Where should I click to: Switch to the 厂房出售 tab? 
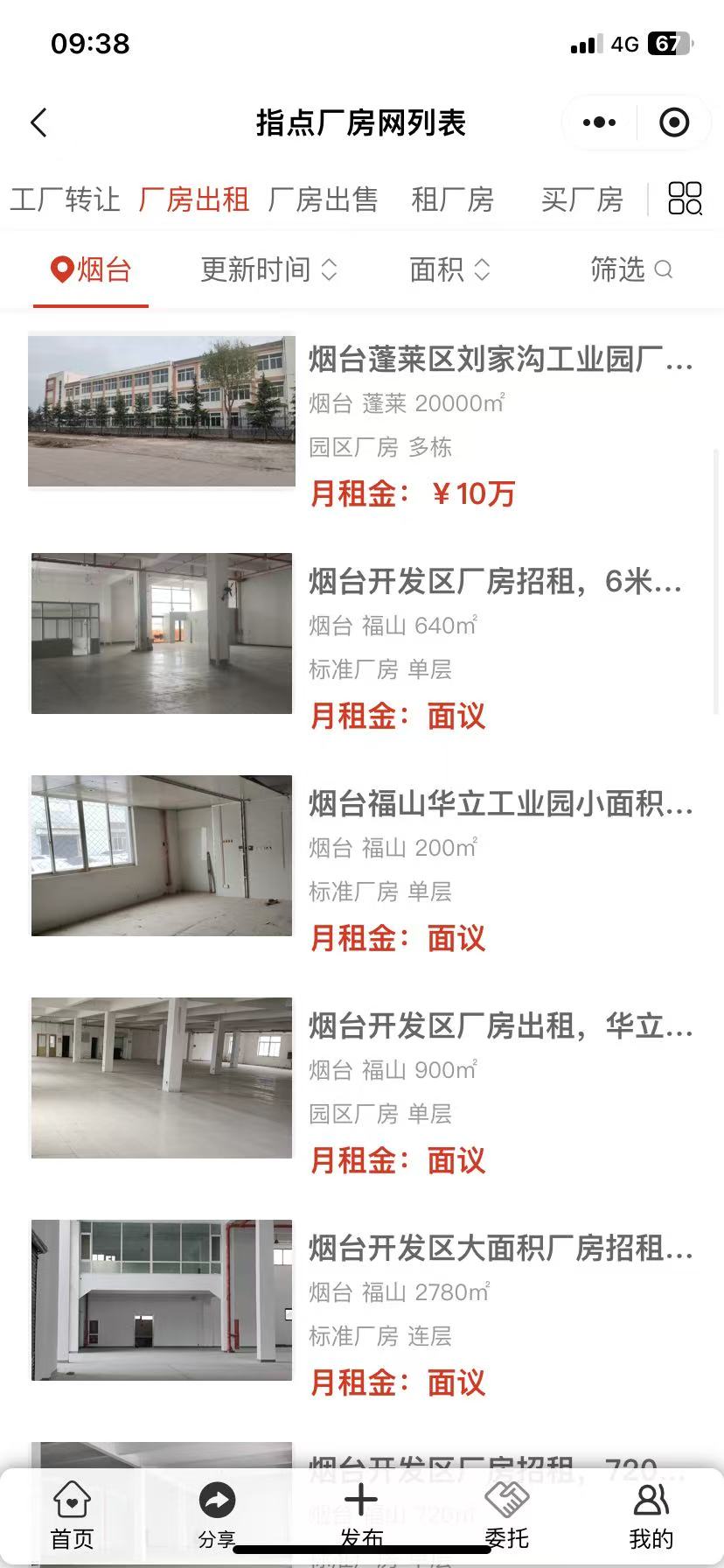click(324, 199)
